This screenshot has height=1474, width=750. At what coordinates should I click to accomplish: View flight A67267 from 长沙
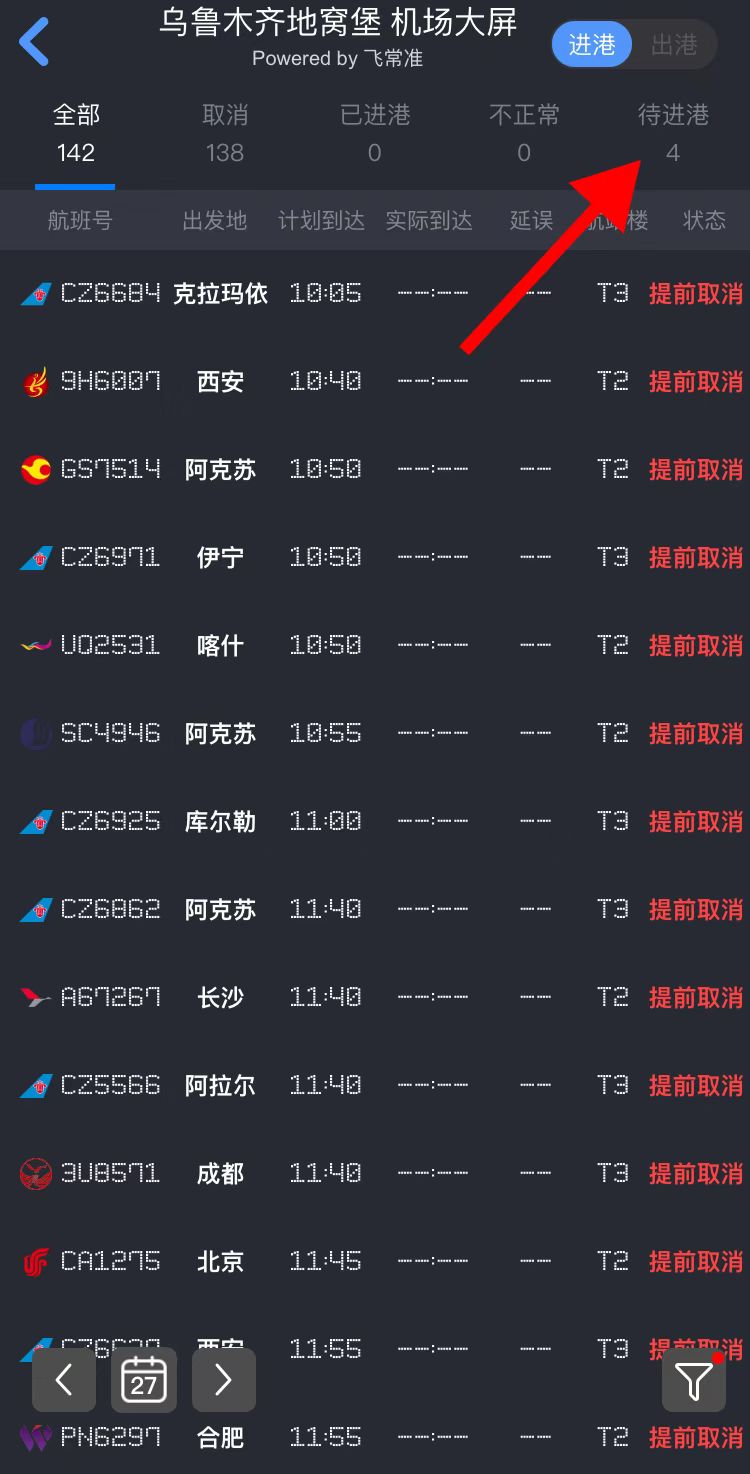tap(375, 997)
